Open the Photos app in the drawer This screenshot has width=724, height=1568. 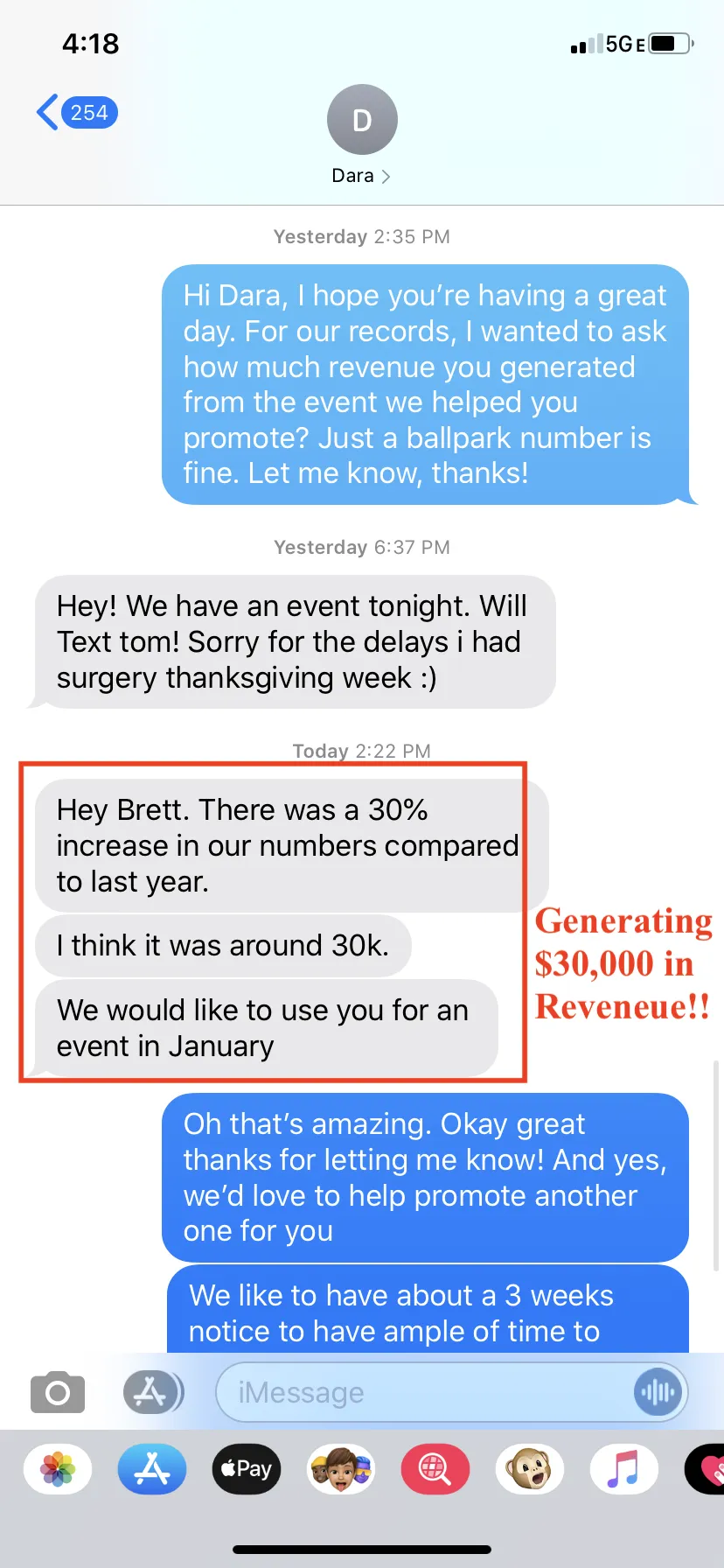click(58, 1469)
